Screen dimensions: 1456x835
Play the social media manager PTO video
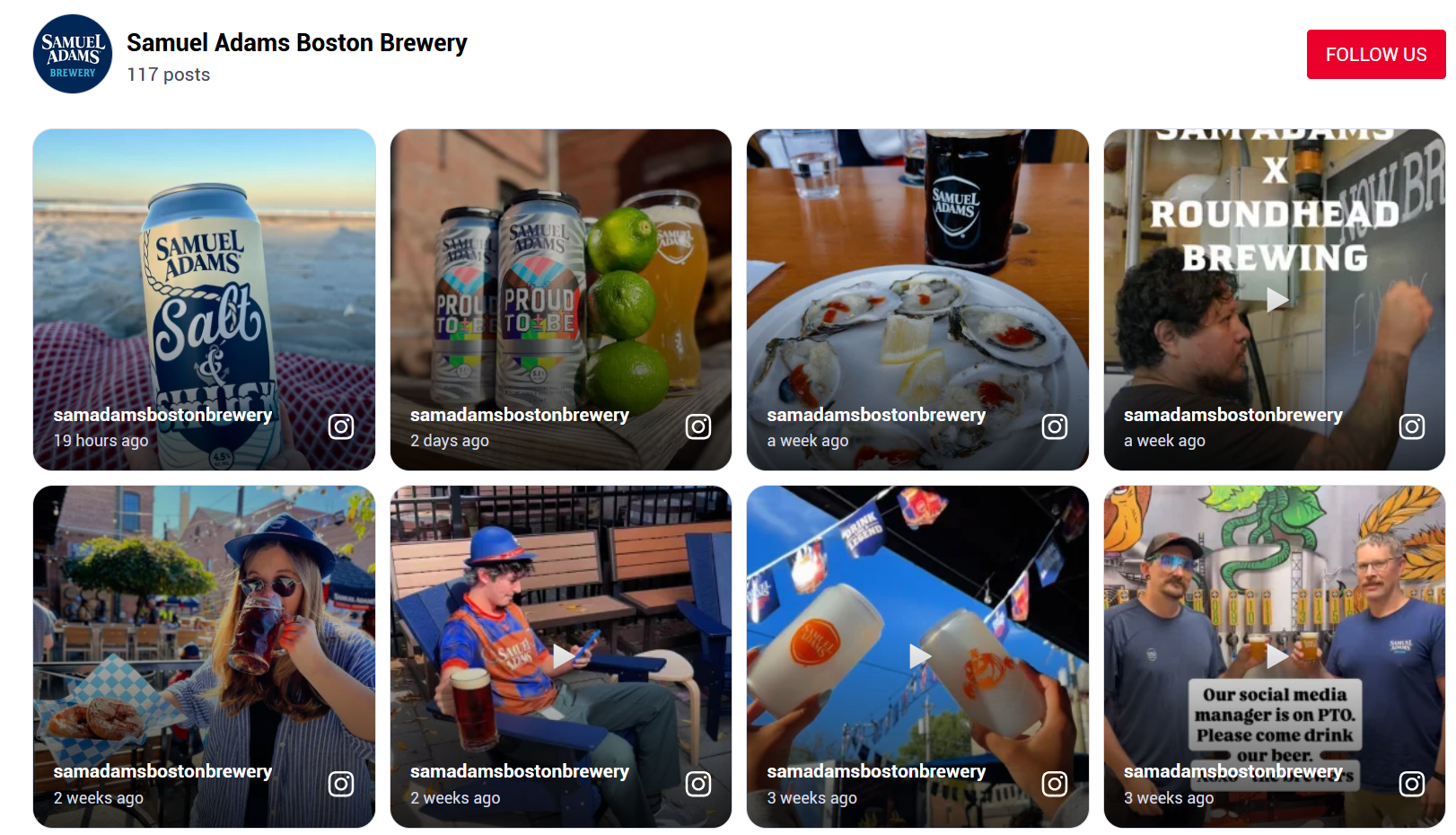[1276, 656]
